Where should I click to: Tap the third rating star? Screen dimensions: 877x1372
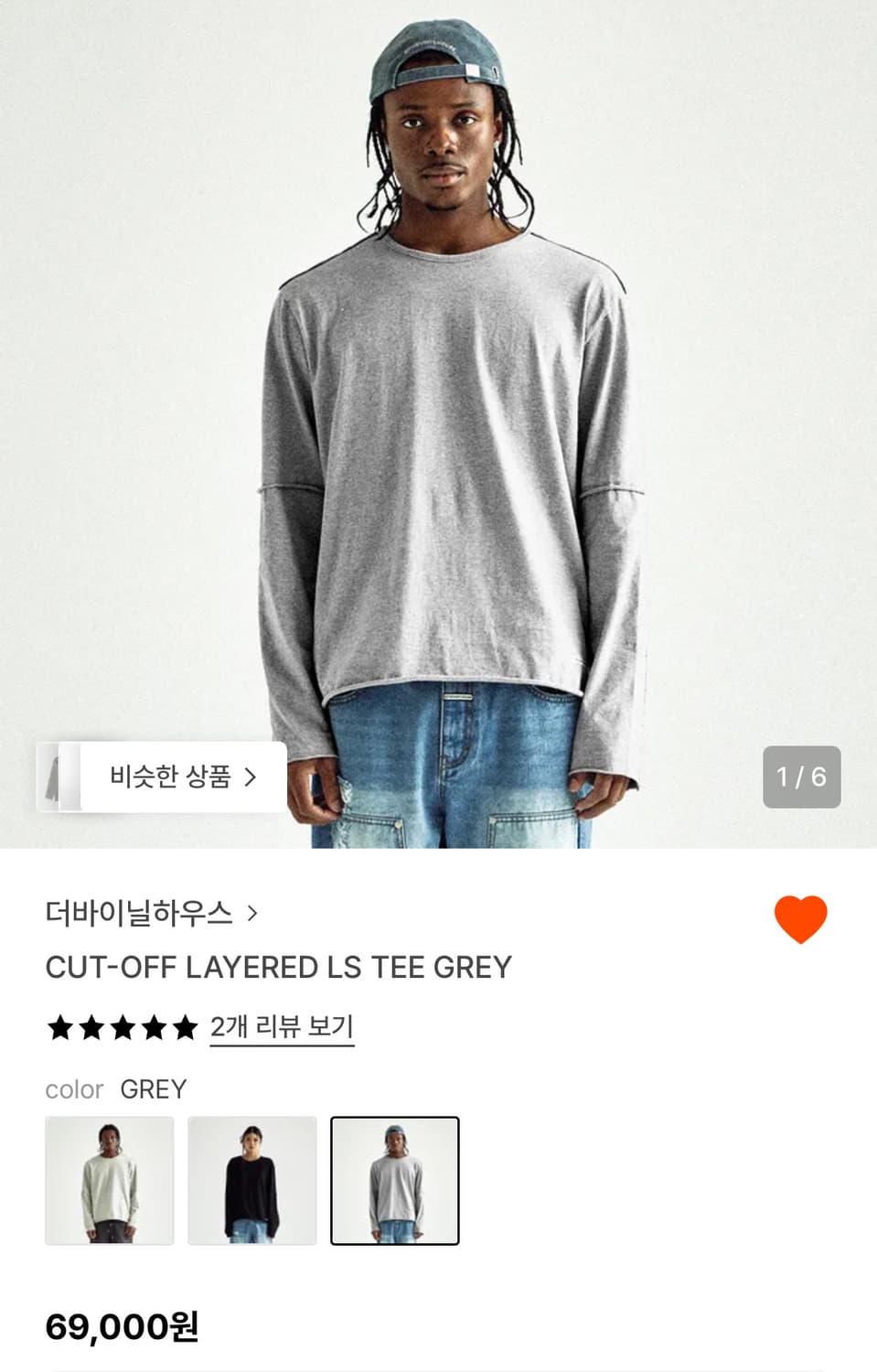tap(123, 1027)
